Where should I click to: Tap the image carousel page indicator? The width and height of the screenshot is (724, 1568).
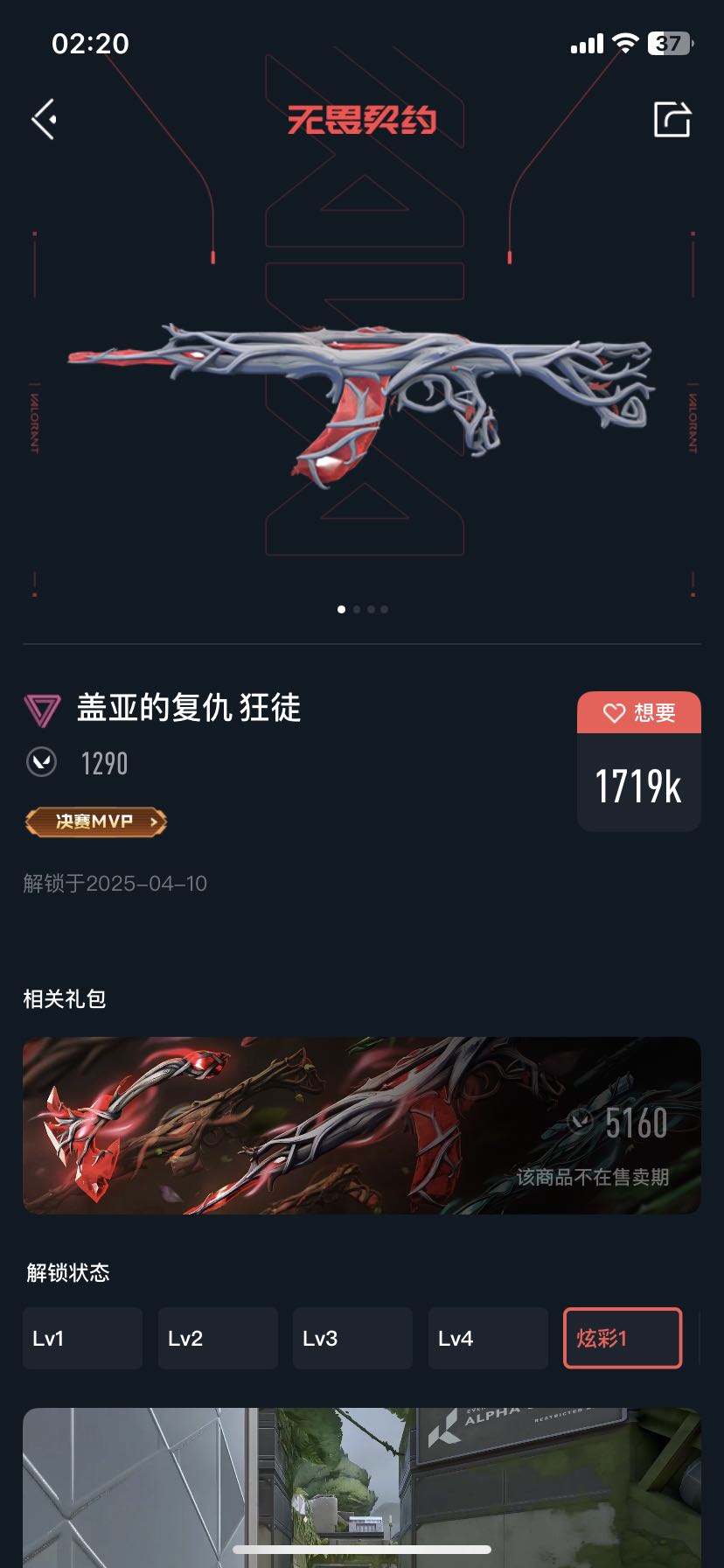pyautogui.click(x=363, y=609)
